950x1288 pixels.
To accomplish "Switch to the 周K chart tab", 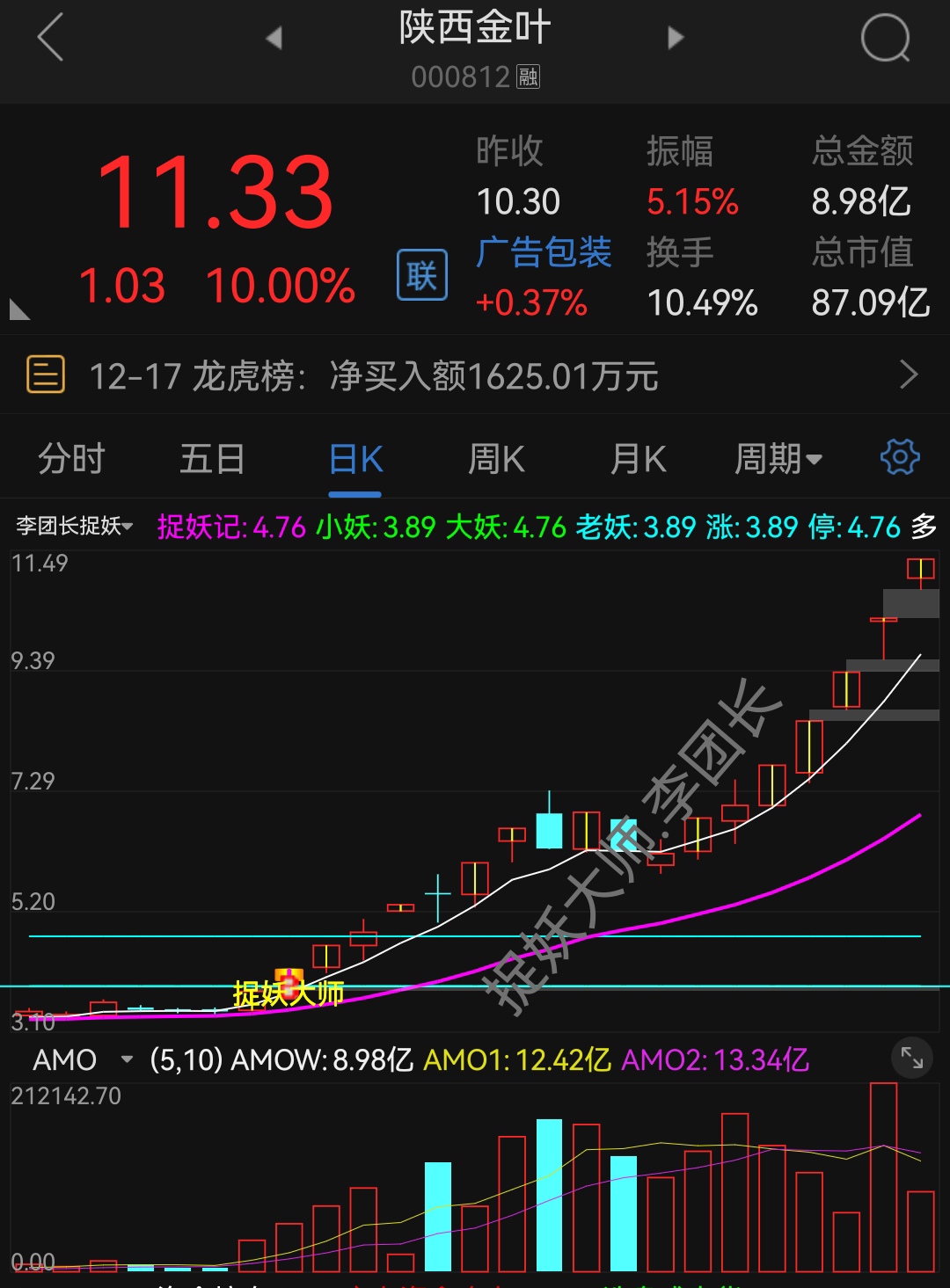I will 496,459.
